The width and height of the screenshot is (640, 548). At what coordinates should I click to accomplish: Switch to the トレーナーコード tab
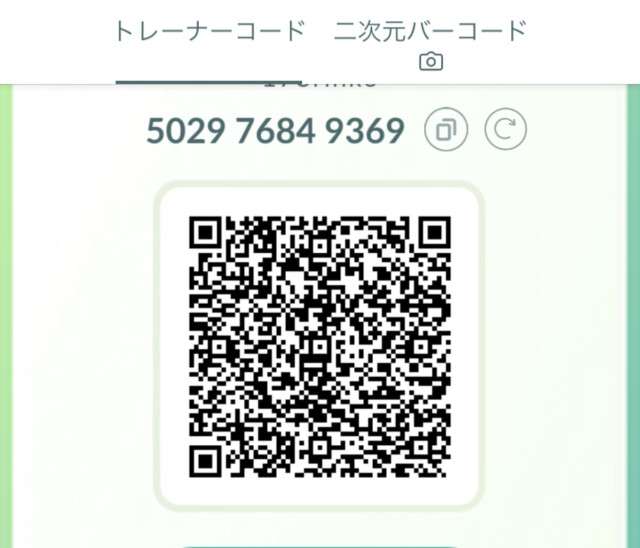[x=208, y=32]
